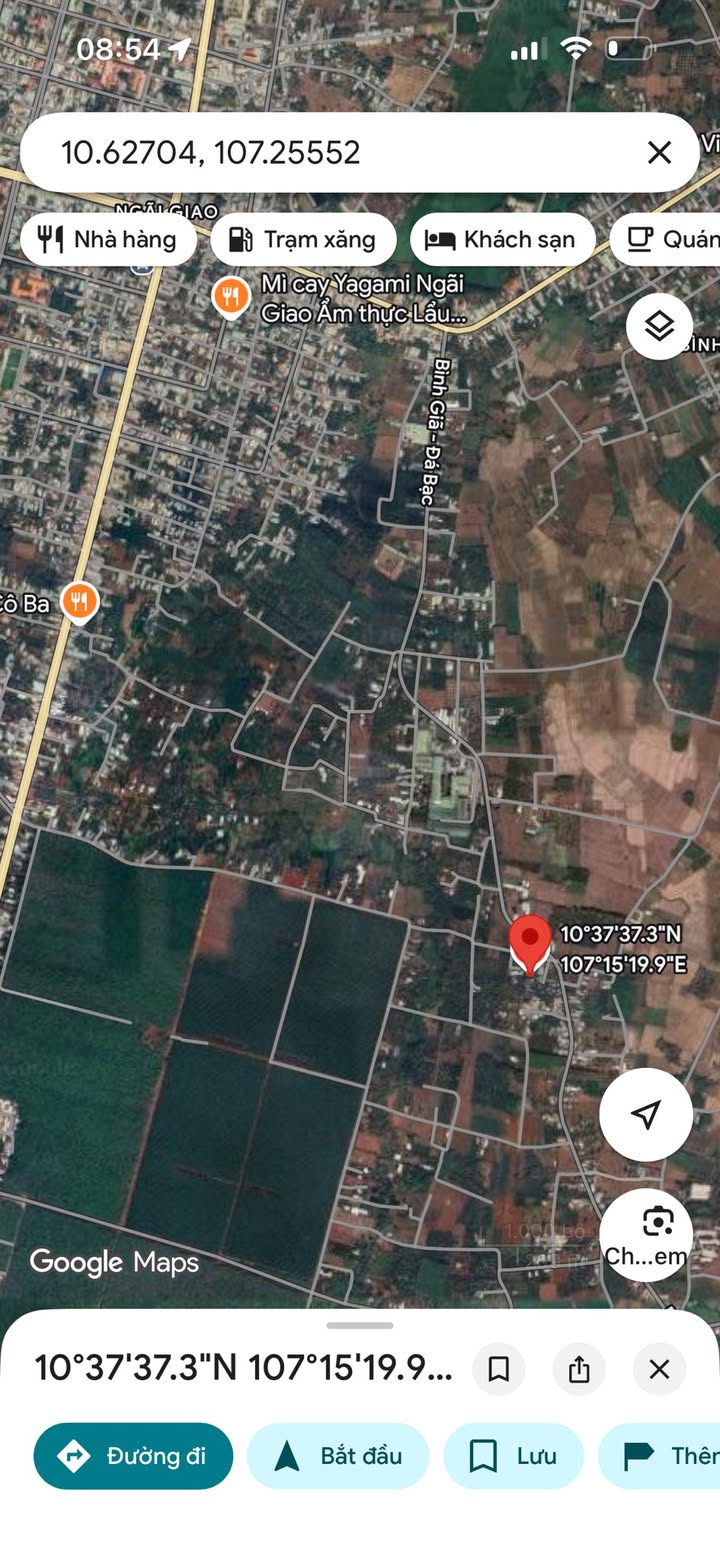Clear the coordinates search text
Viewport: 720px width, 1560px height.
[x=659, y=152]
